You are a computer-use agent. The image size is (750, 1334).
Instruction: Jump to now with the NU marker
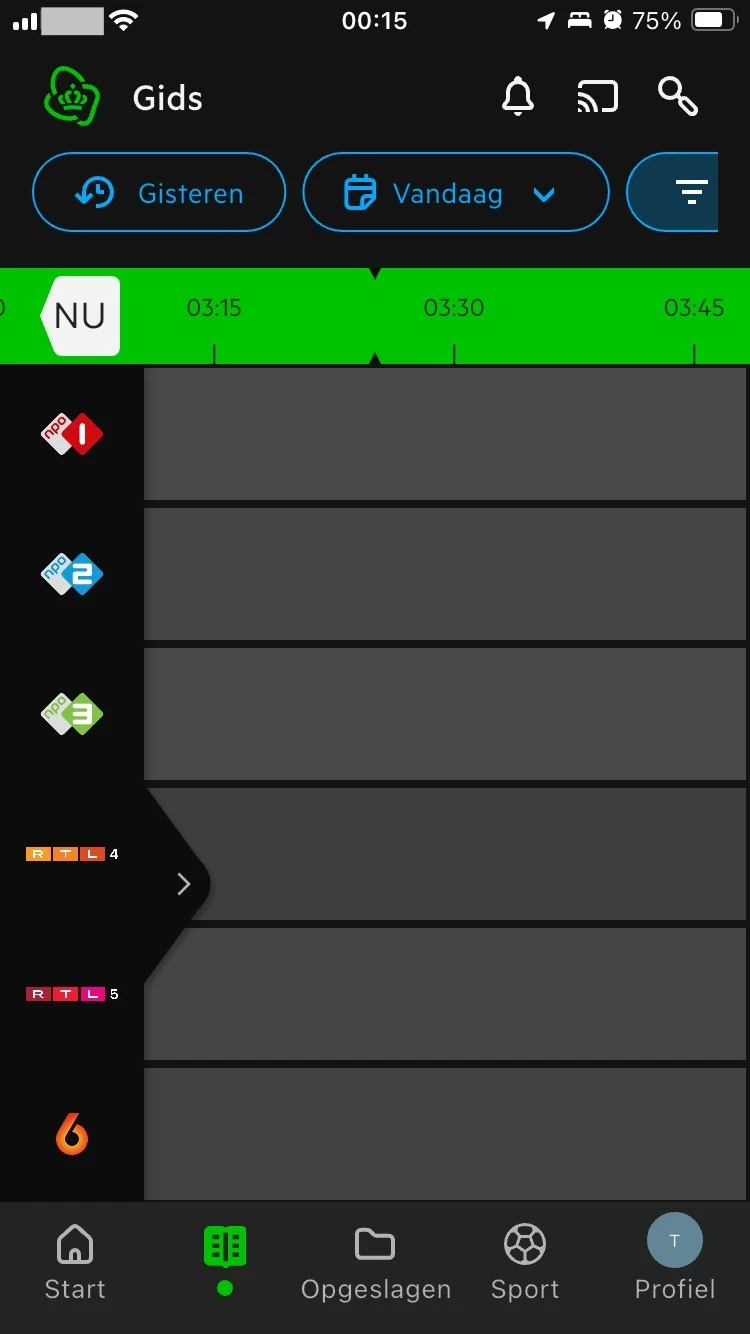point(80,316)
